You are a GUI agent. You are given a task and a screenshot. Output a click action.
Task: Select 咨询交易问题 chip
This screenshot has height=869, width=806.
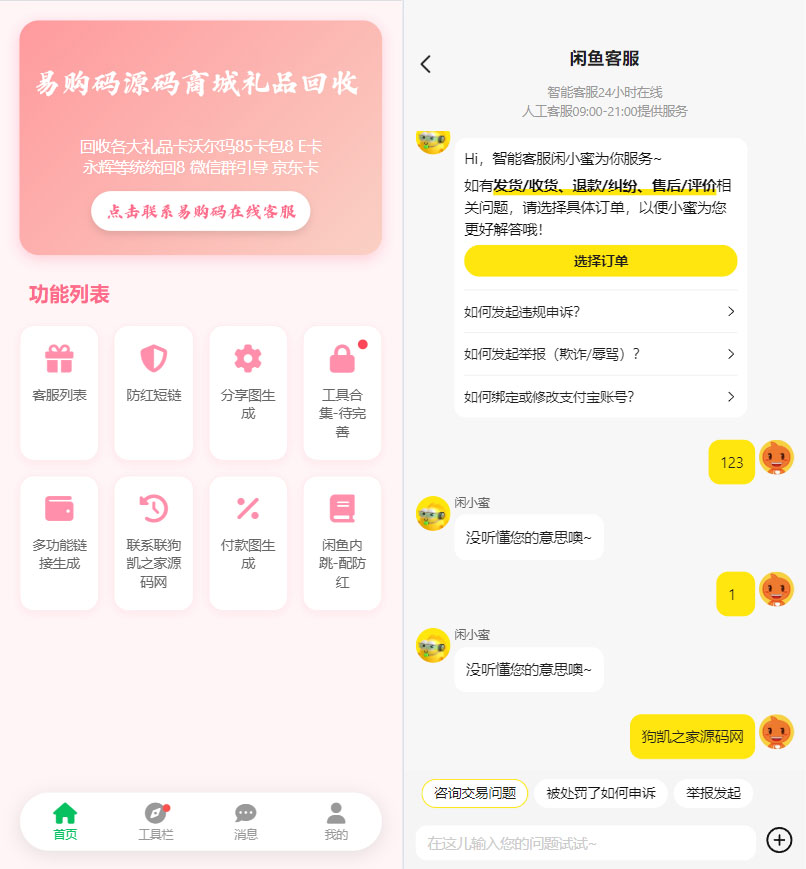475,793
